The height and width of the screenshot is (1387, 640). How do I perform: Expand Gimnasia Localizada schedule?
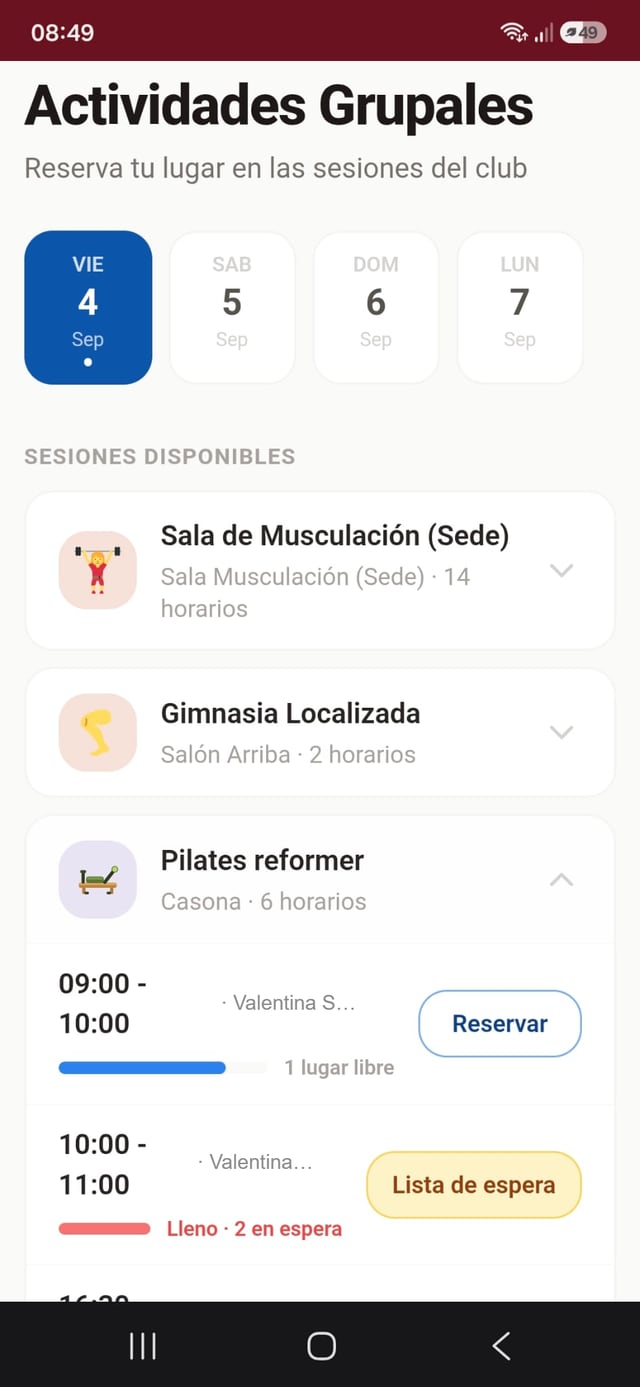tap(320, 733)
